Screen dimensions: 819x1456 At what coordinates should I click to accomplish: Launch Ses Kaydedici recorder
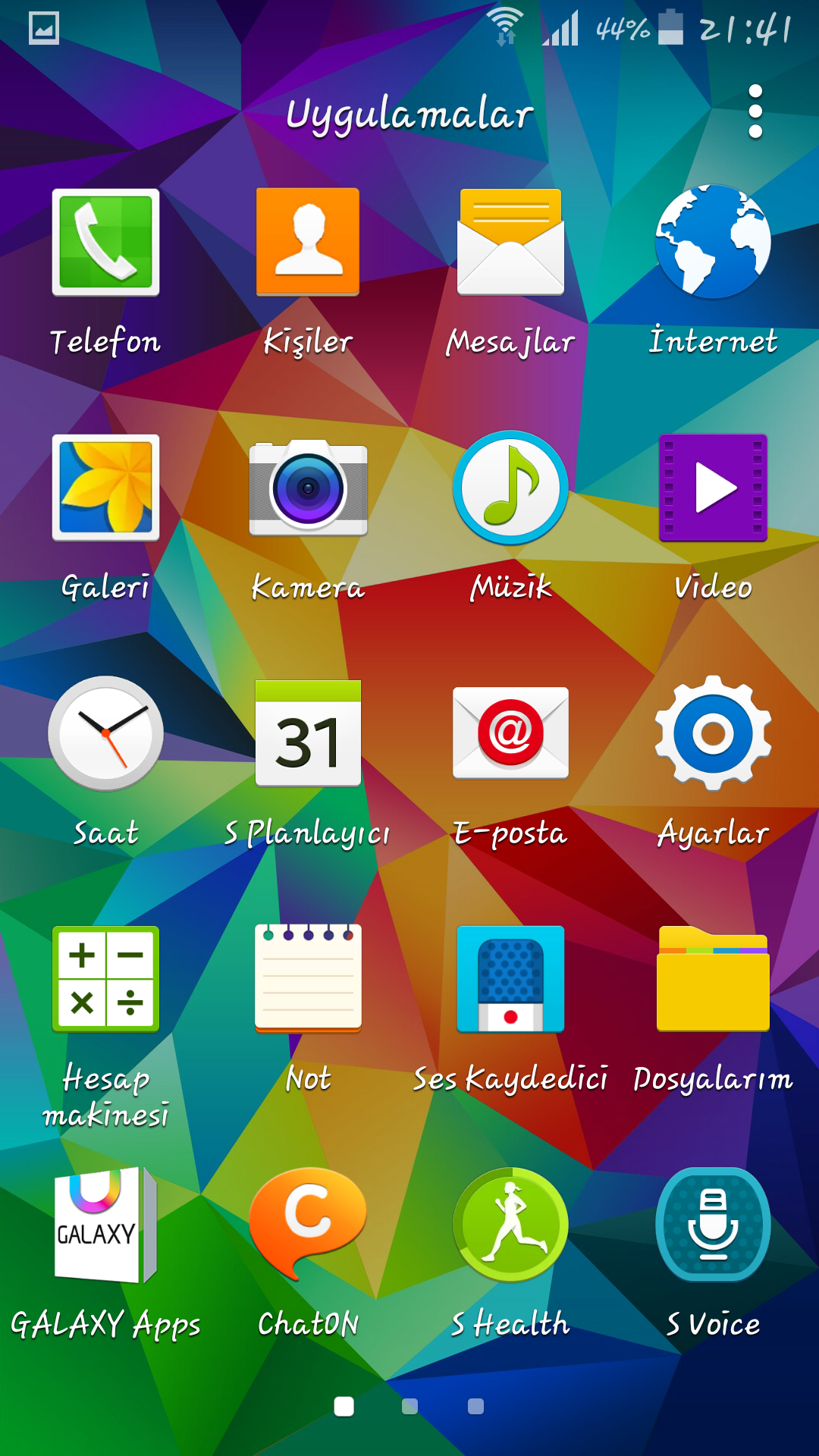coord(510,979)
